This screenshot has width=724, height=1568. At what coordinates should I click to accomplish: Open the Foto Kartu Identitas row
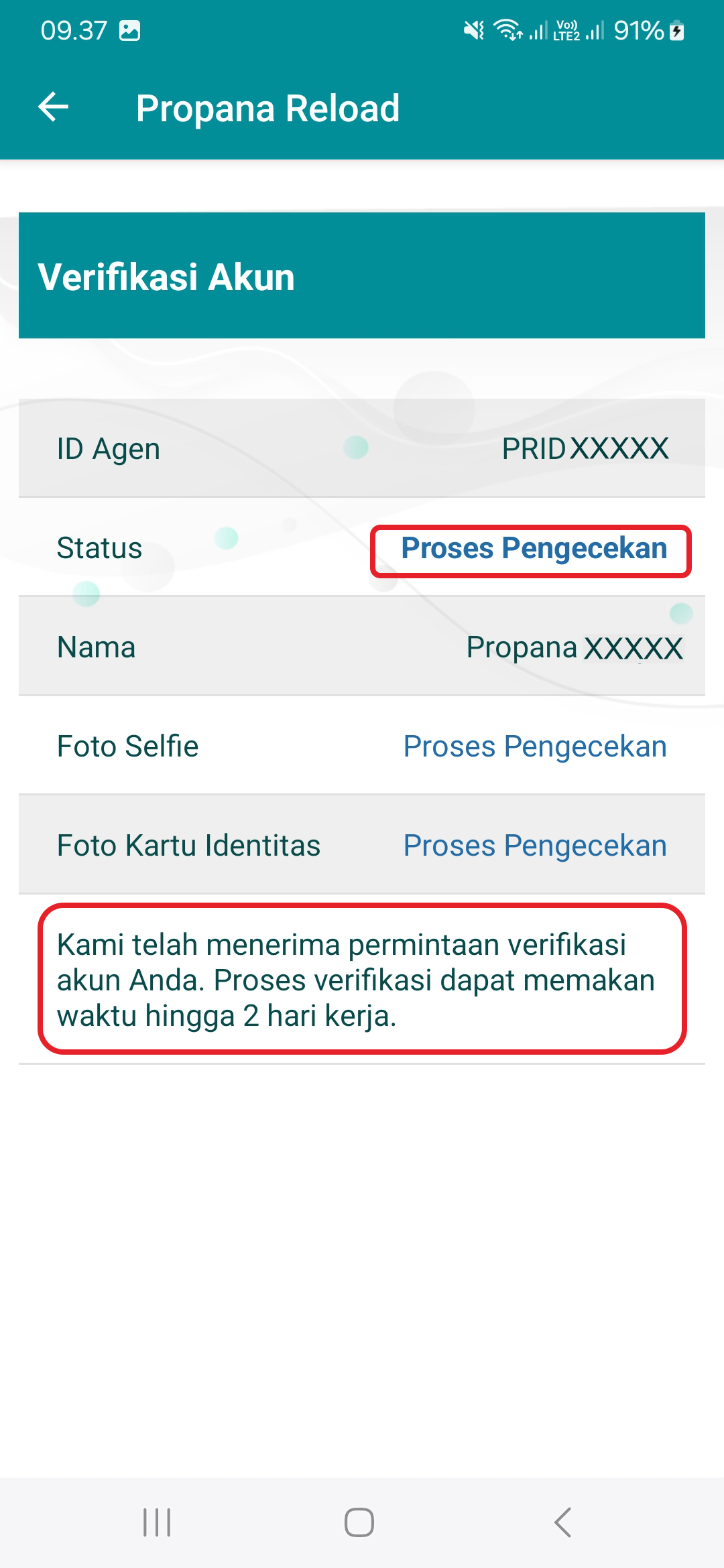click(x=362, y=844)
